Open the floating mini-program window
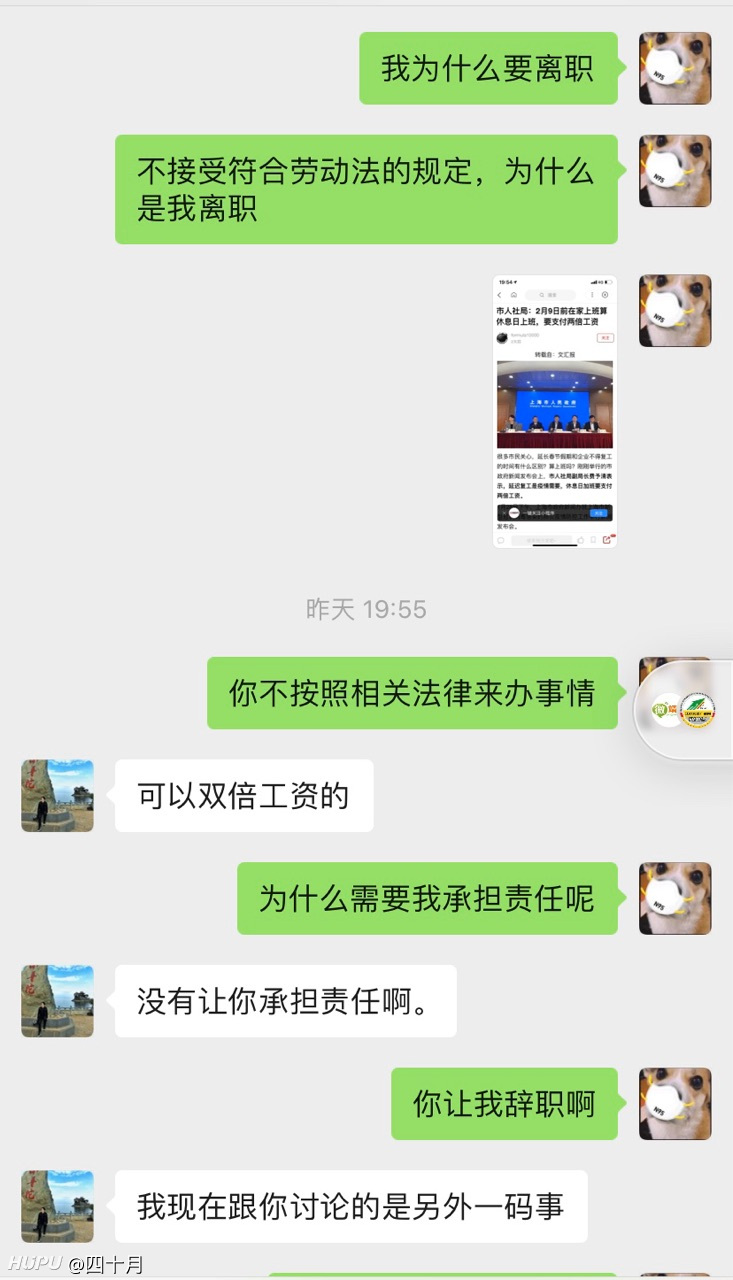The width and height of the screenshot is (733, 1280). [x=685, y=709]
